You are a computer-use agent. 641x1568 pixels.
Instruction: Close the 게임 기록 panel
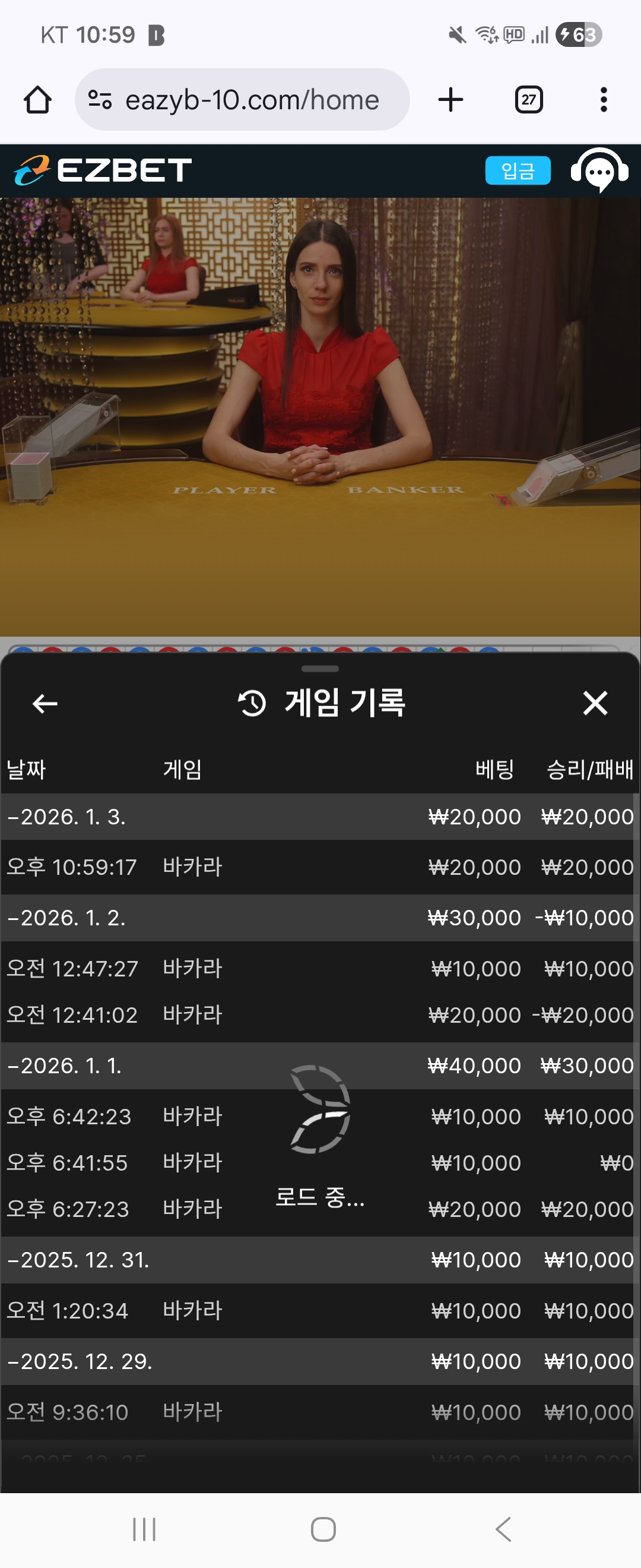(x=595, y=704)
